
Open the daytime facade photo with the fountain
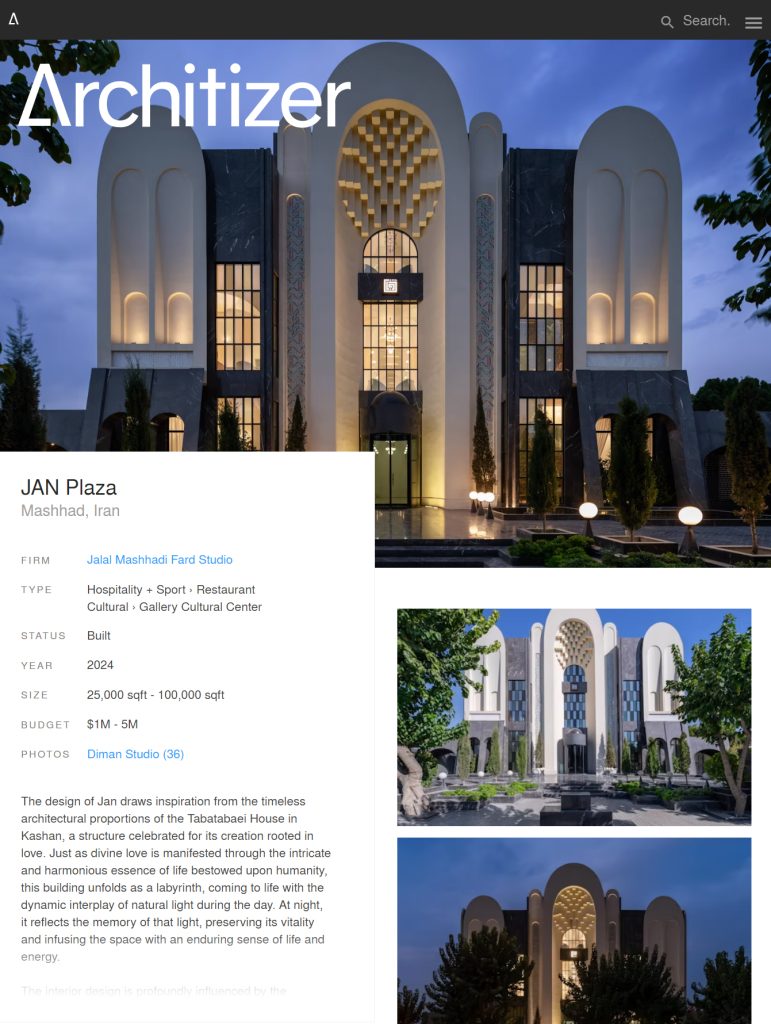click(x=573, y=716)
